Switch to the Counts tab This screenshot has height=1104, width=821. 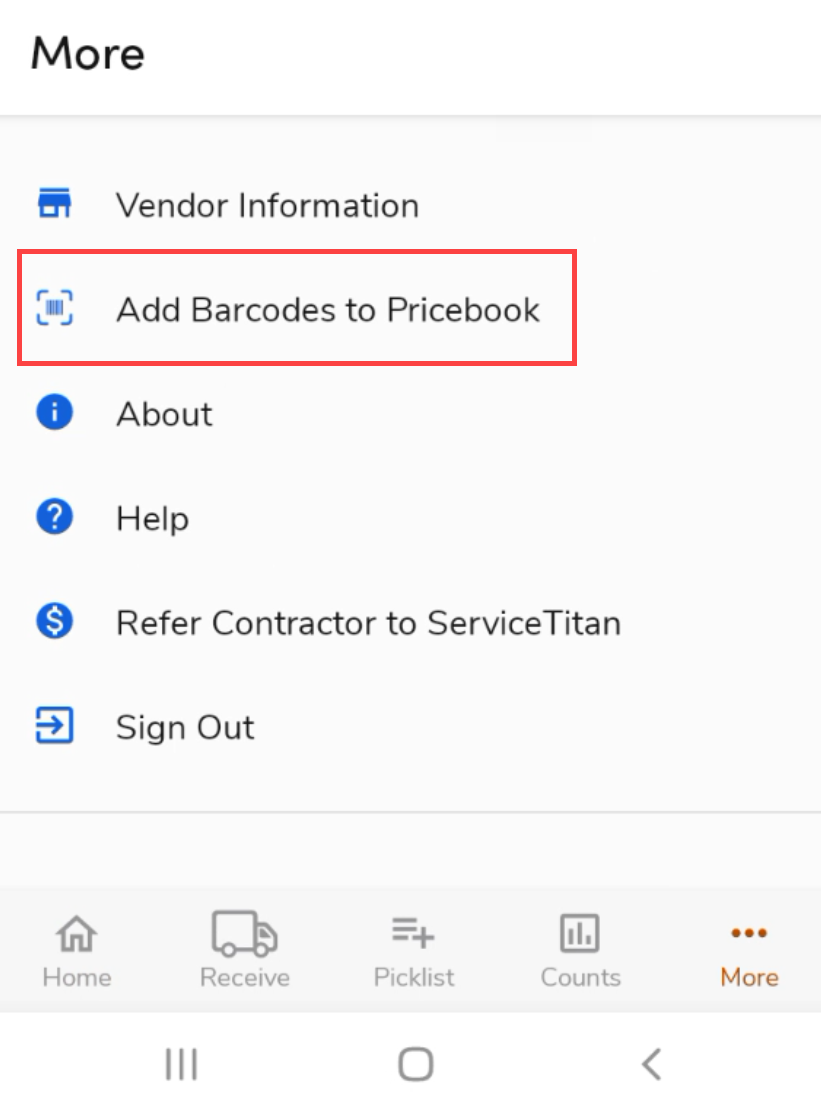tap(580, 950)
